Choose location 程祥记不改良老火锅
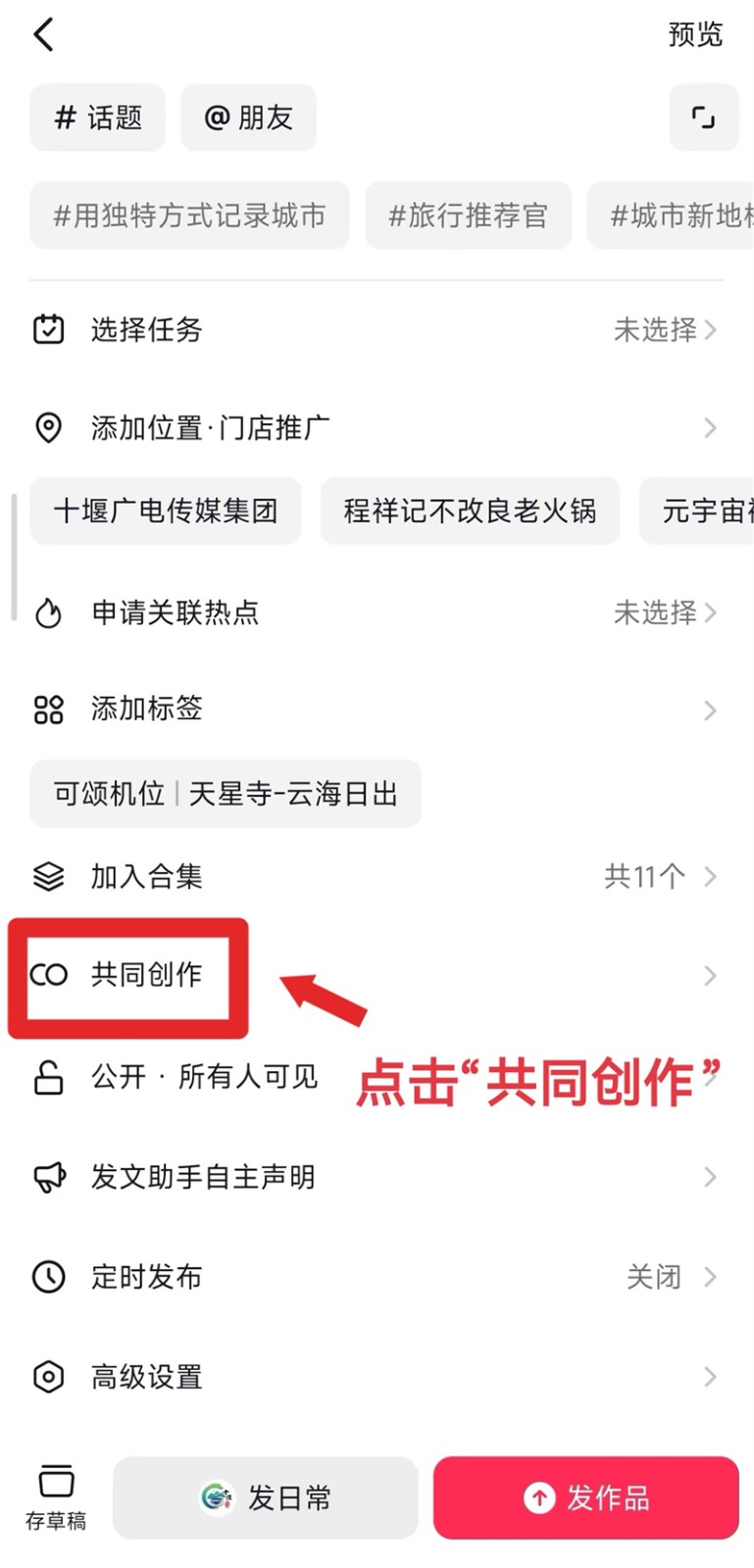The width and height of the screenshot is (754, 1568). tap(470, 511)
